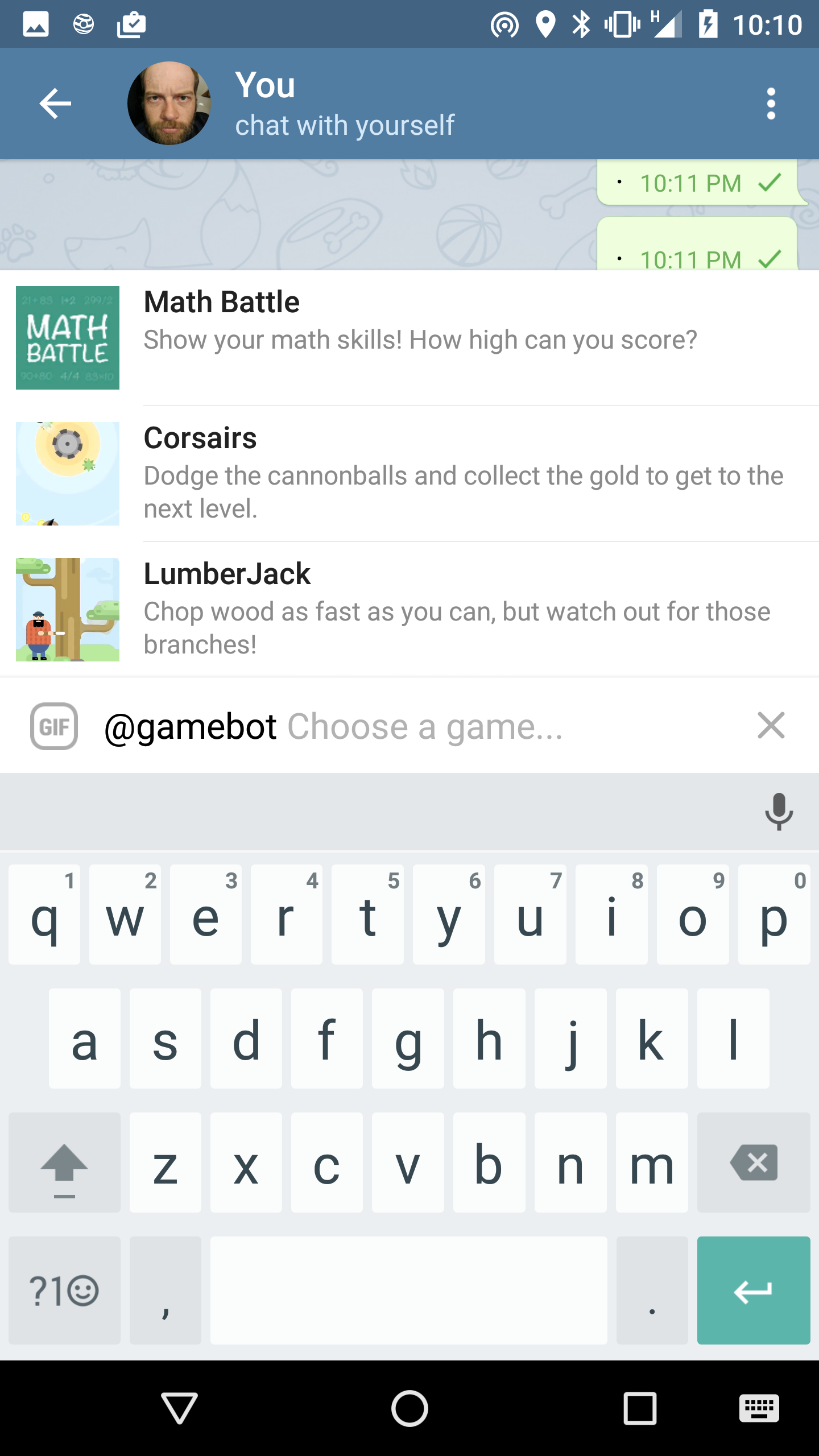Hit the green enter key
The width and height of the screenshot is (819, 1456).
[754, 1290]
